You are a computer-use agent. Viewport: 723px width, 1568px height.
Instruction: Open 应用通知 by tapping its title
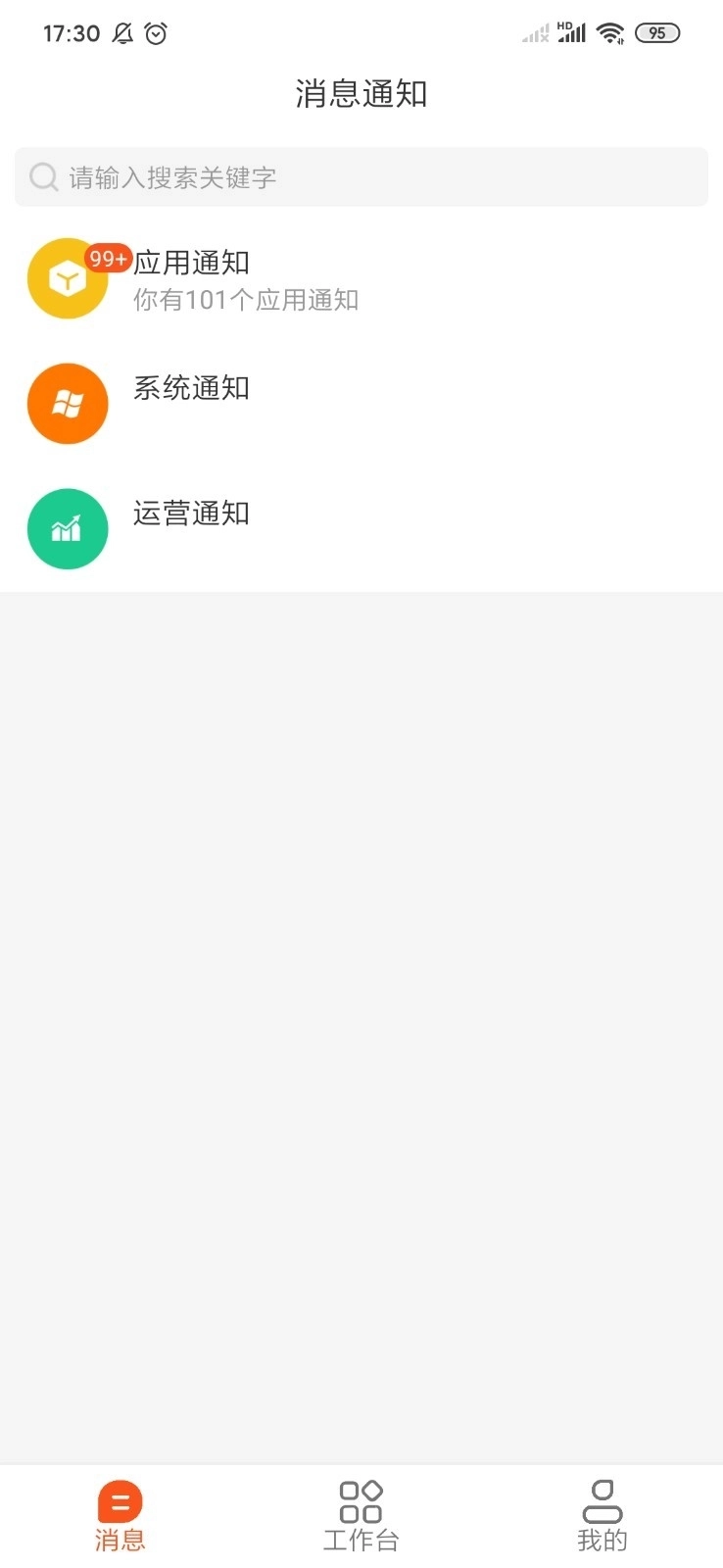(x=190, y=263)
